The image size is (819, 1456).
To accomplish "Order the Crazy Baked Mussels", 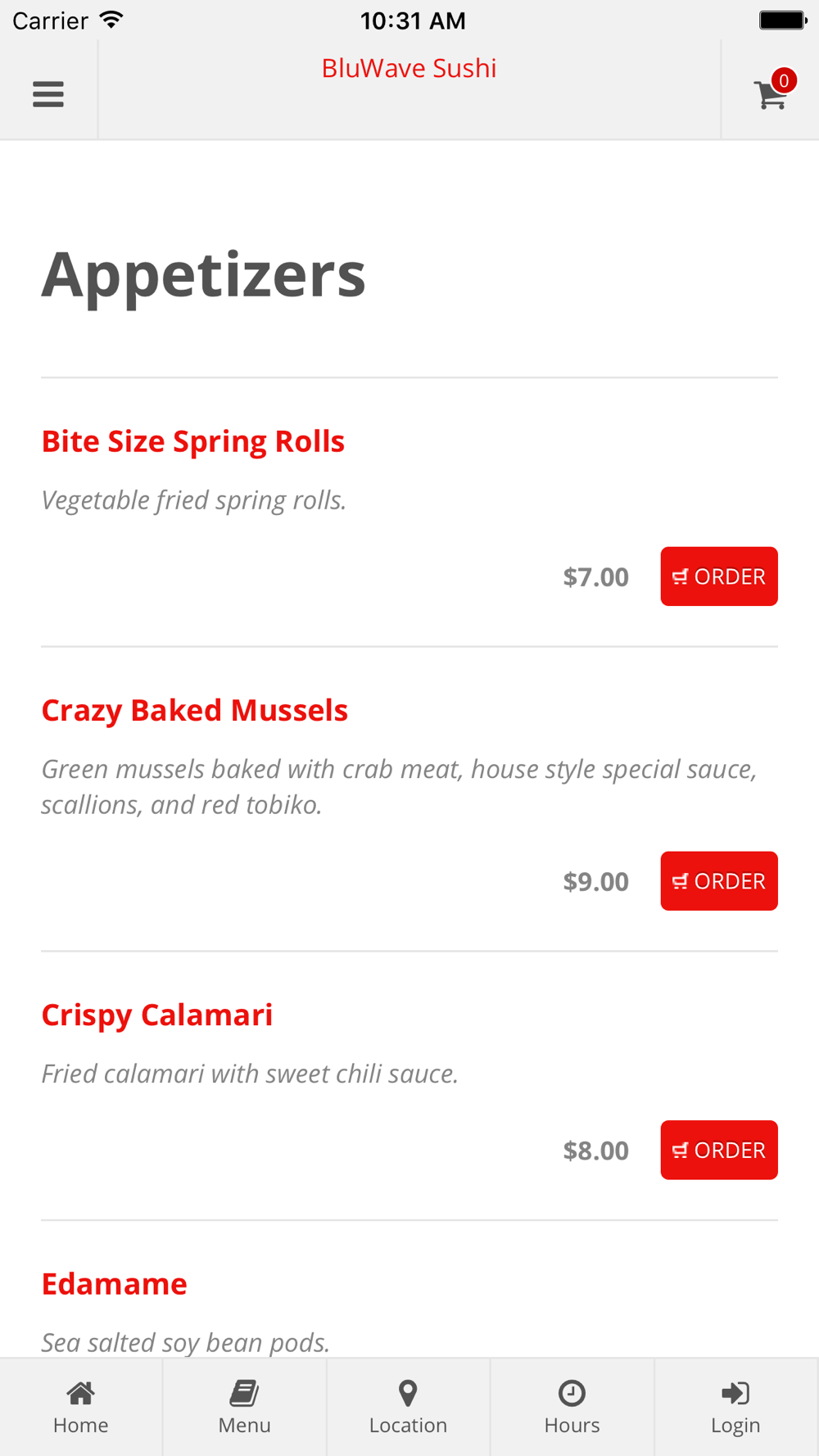I will [719, 881].
